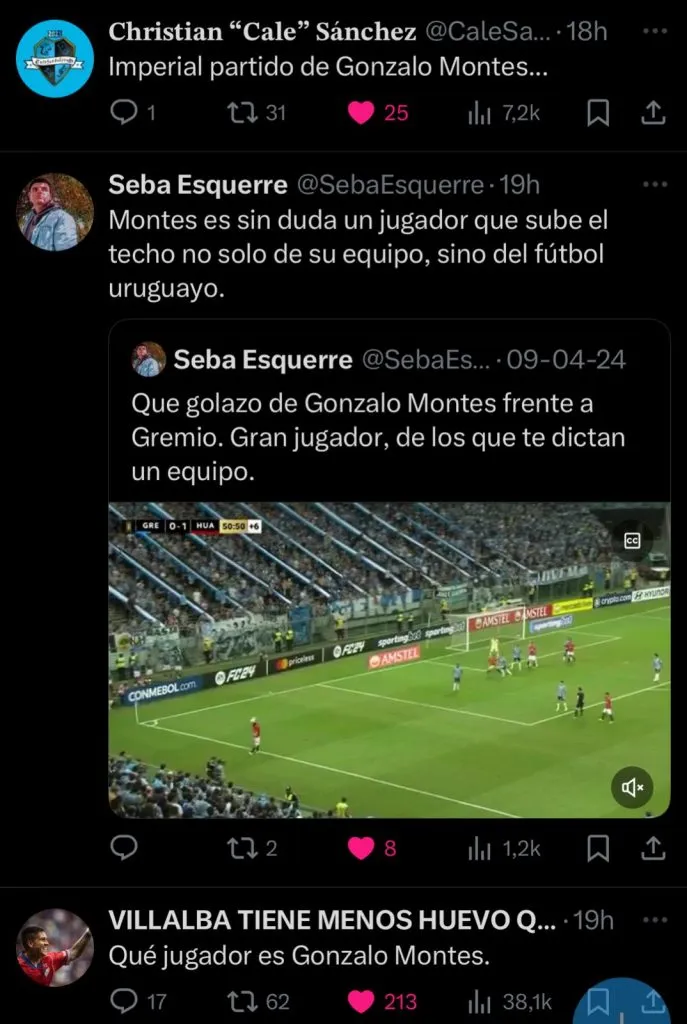Open Seba Esquerre's profile picture

pos(55,212)
